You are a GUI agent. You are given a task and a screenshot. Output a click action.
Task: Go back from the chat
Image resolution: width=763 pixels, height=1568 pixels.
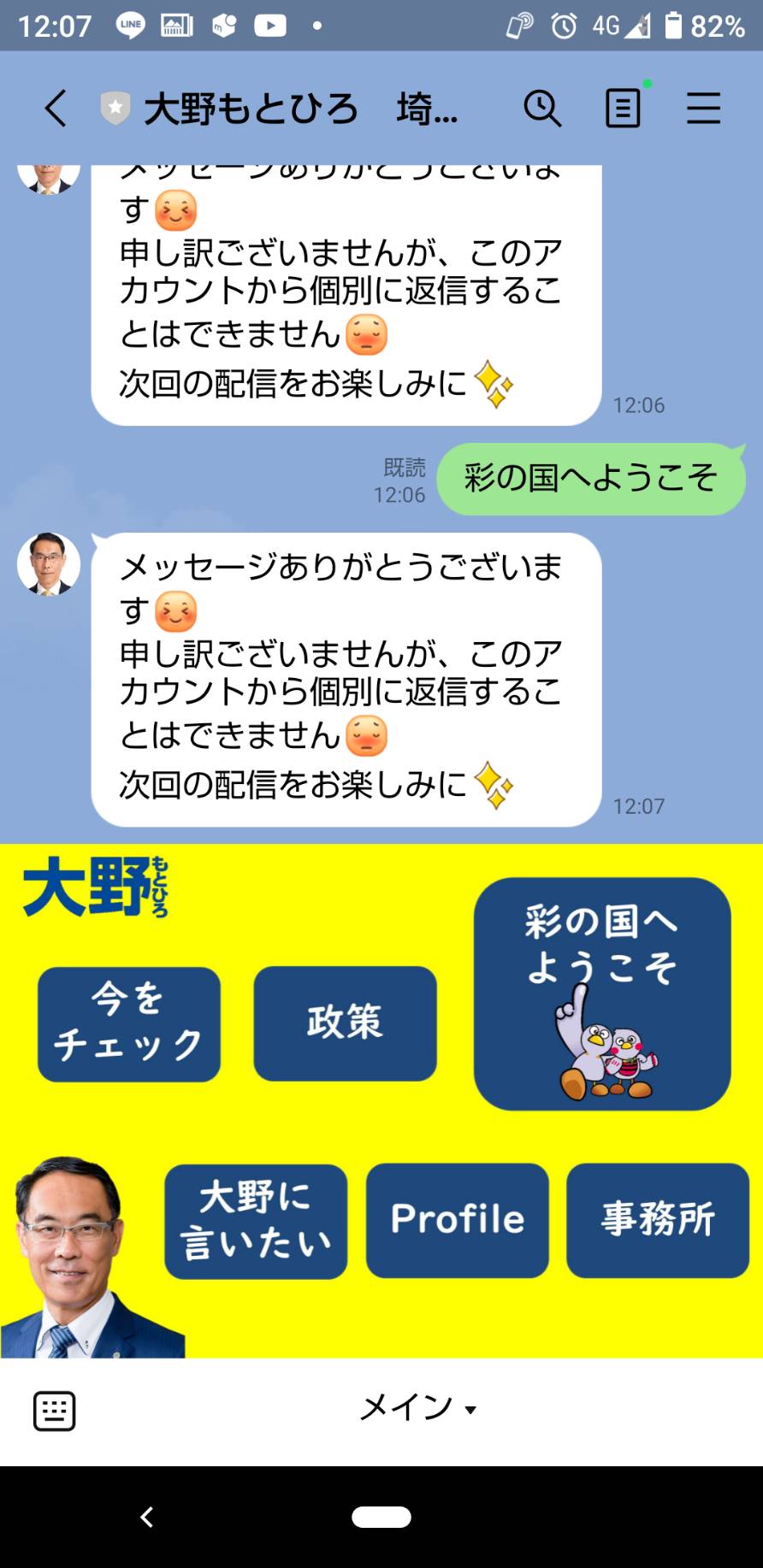click(x=56, y=109)
